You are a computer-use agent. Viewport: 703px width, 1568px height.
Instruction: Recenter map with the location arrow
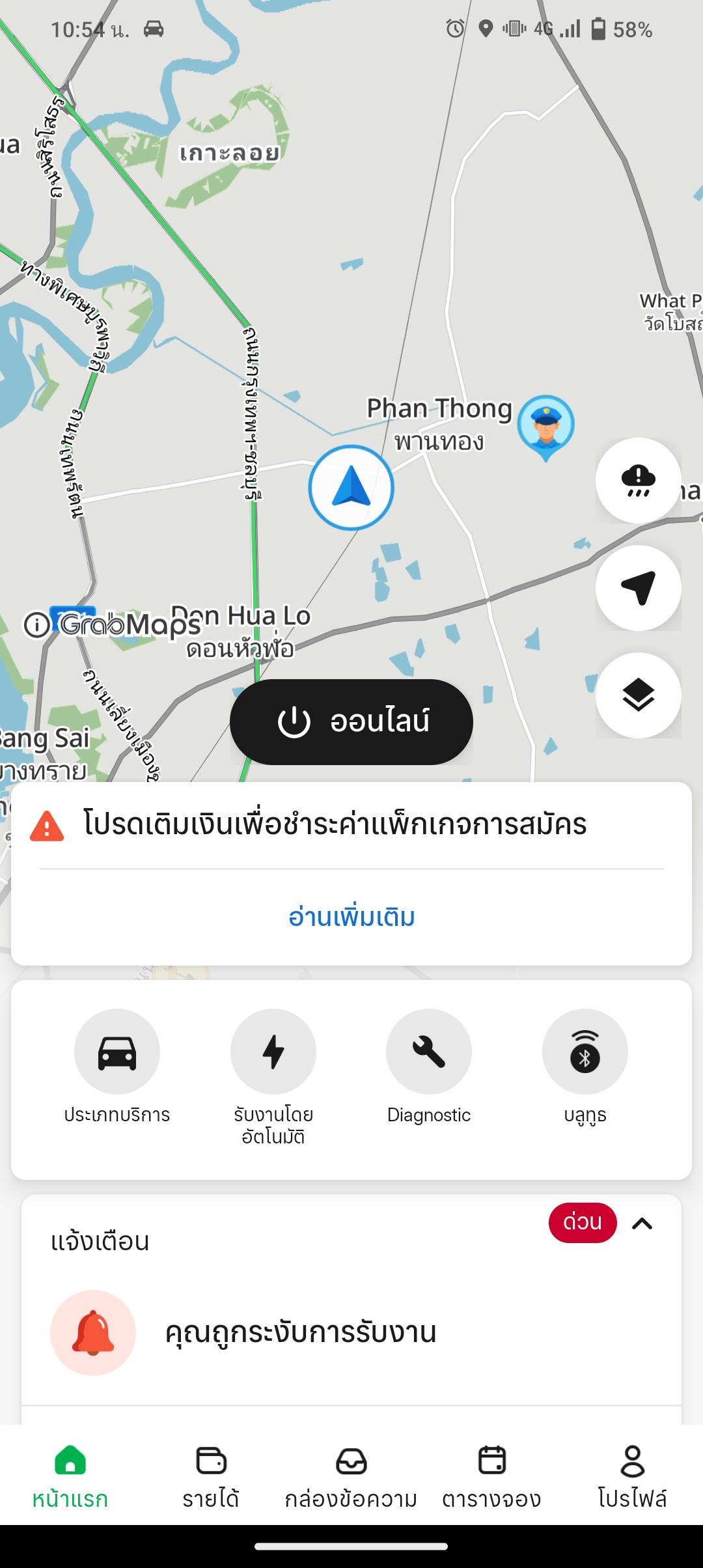click(x=638, y=587)
